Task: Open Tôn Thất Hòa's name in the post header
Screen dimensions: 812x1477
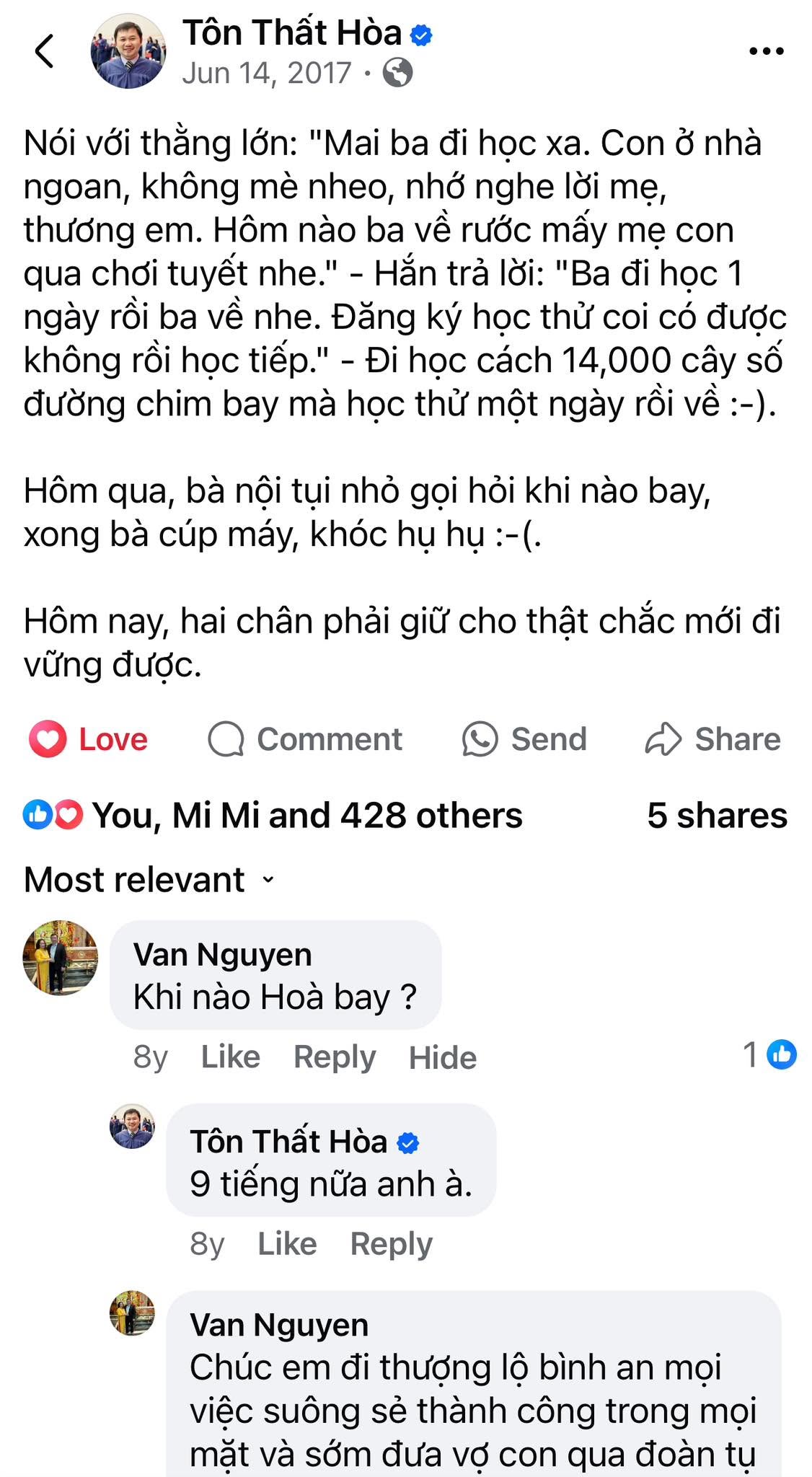Action: (x=292, y=33)
